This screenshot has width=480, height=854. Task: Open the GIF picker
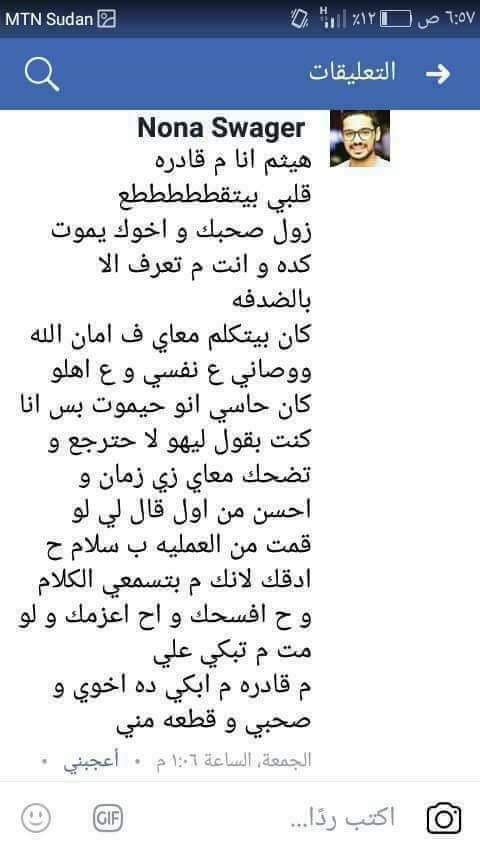107,818
